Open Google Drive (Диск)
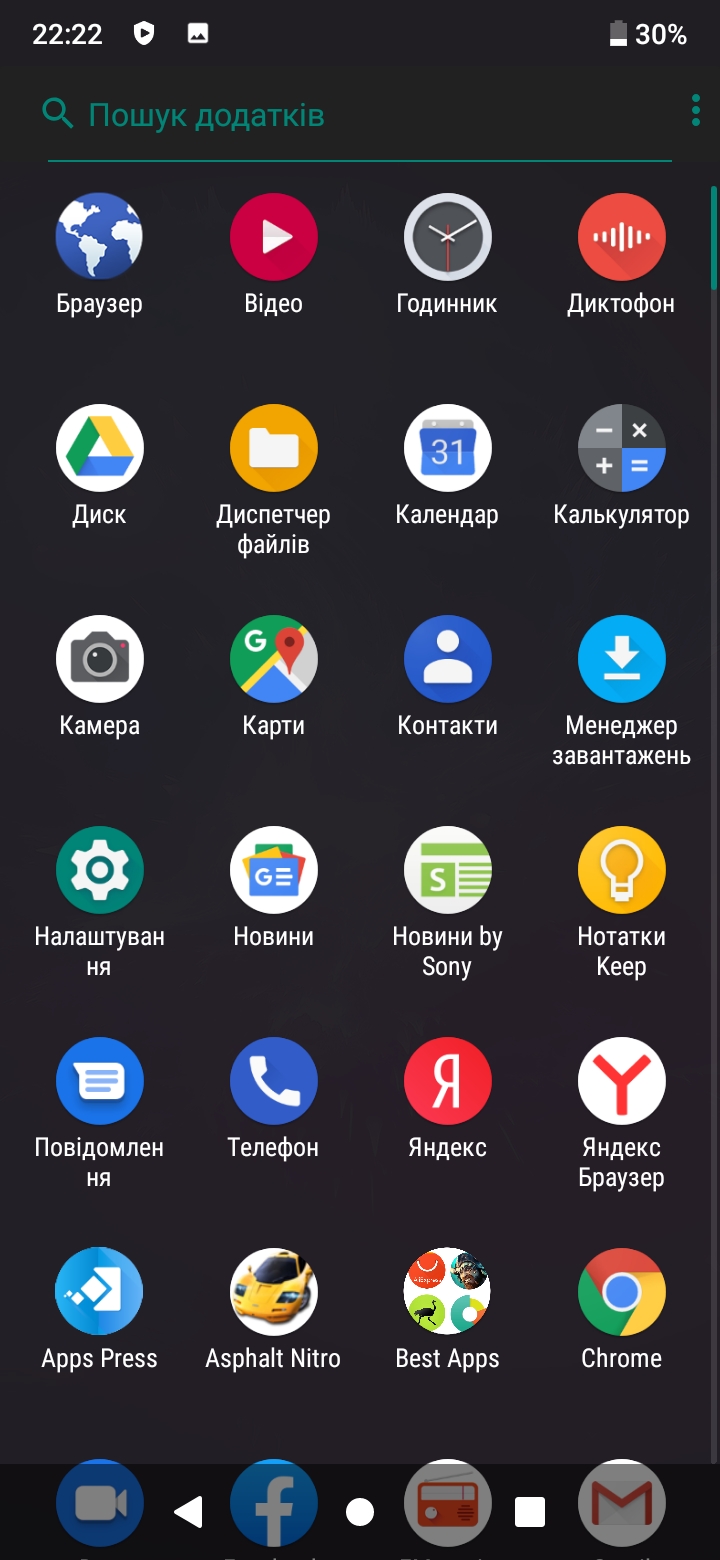 tap(99, 447)
